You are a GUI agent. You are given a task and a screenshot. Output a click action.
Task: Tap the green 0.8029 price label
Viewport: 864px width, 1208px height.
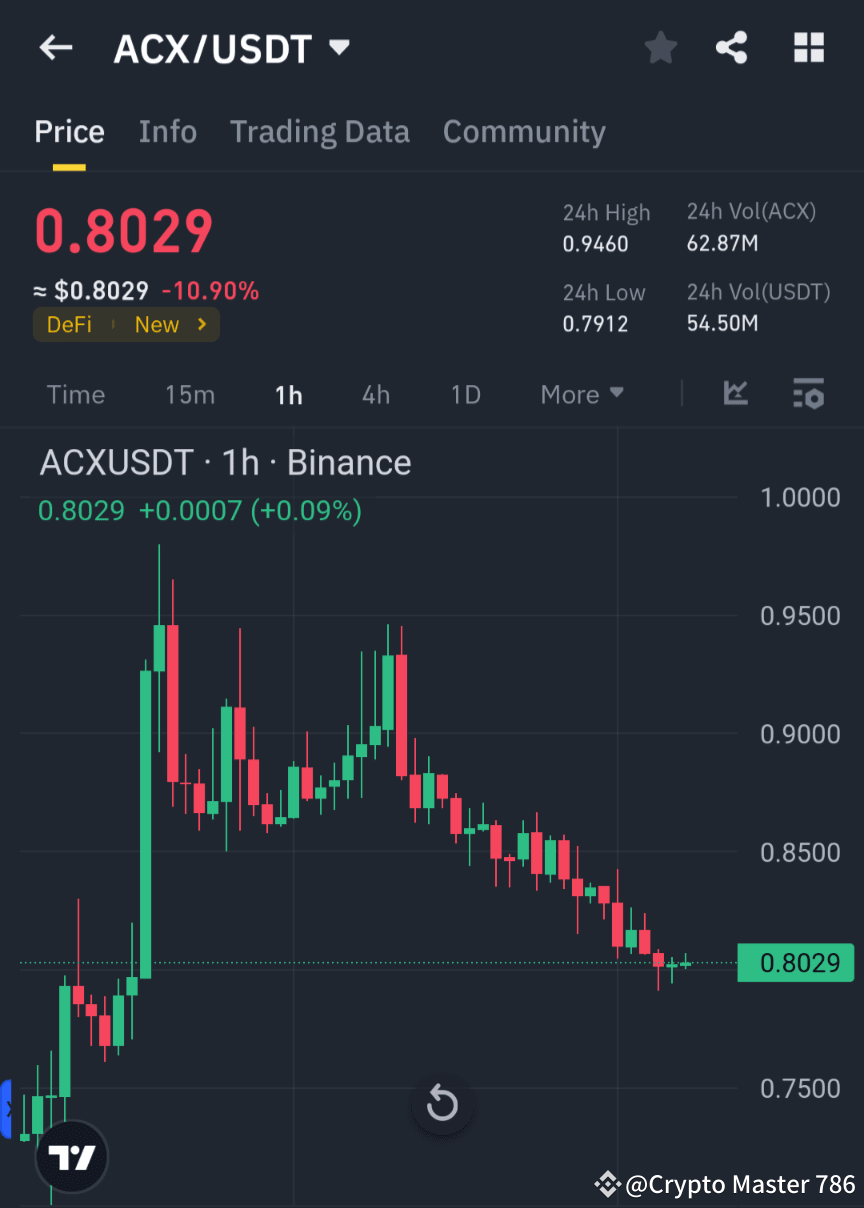click(795, 963)
